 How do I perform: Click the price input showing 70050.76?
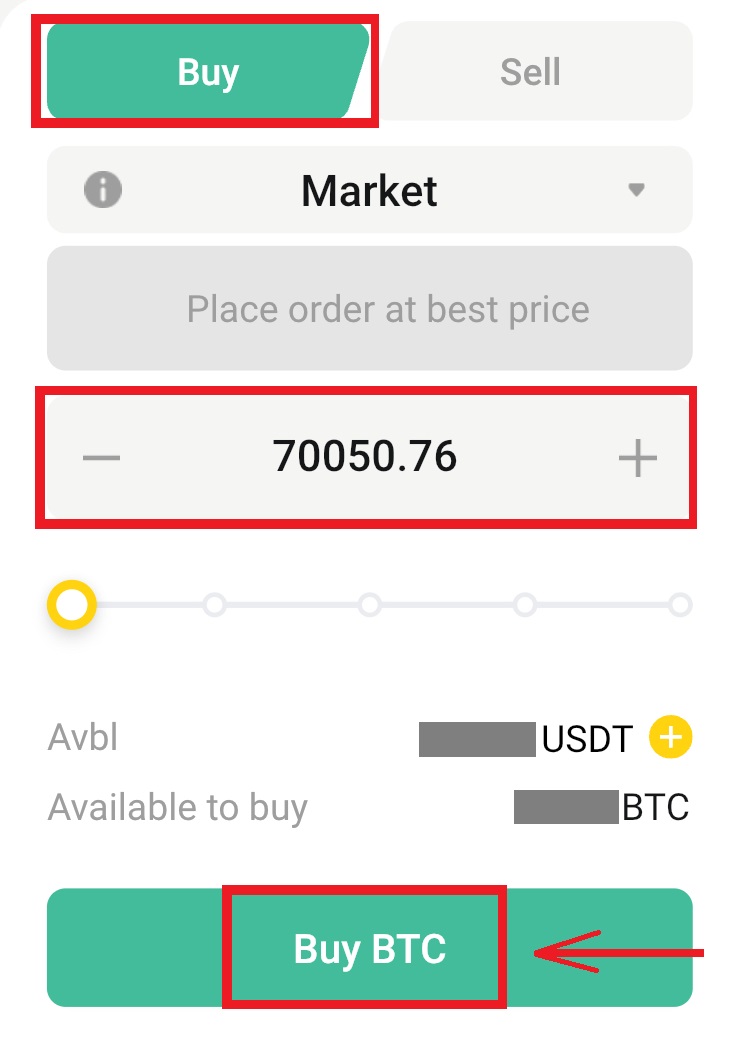coord(368,457)
